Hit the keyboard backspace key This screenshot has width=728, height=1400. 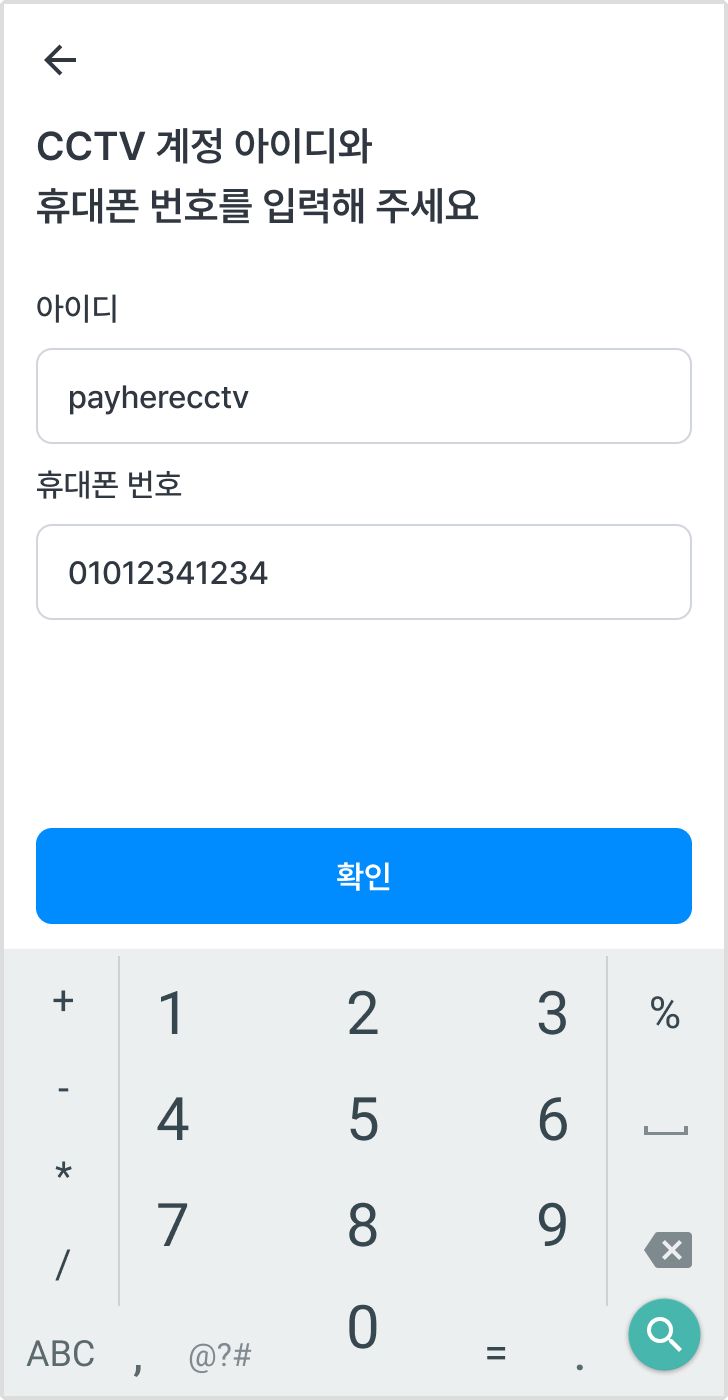click(x=667, y=1250)
